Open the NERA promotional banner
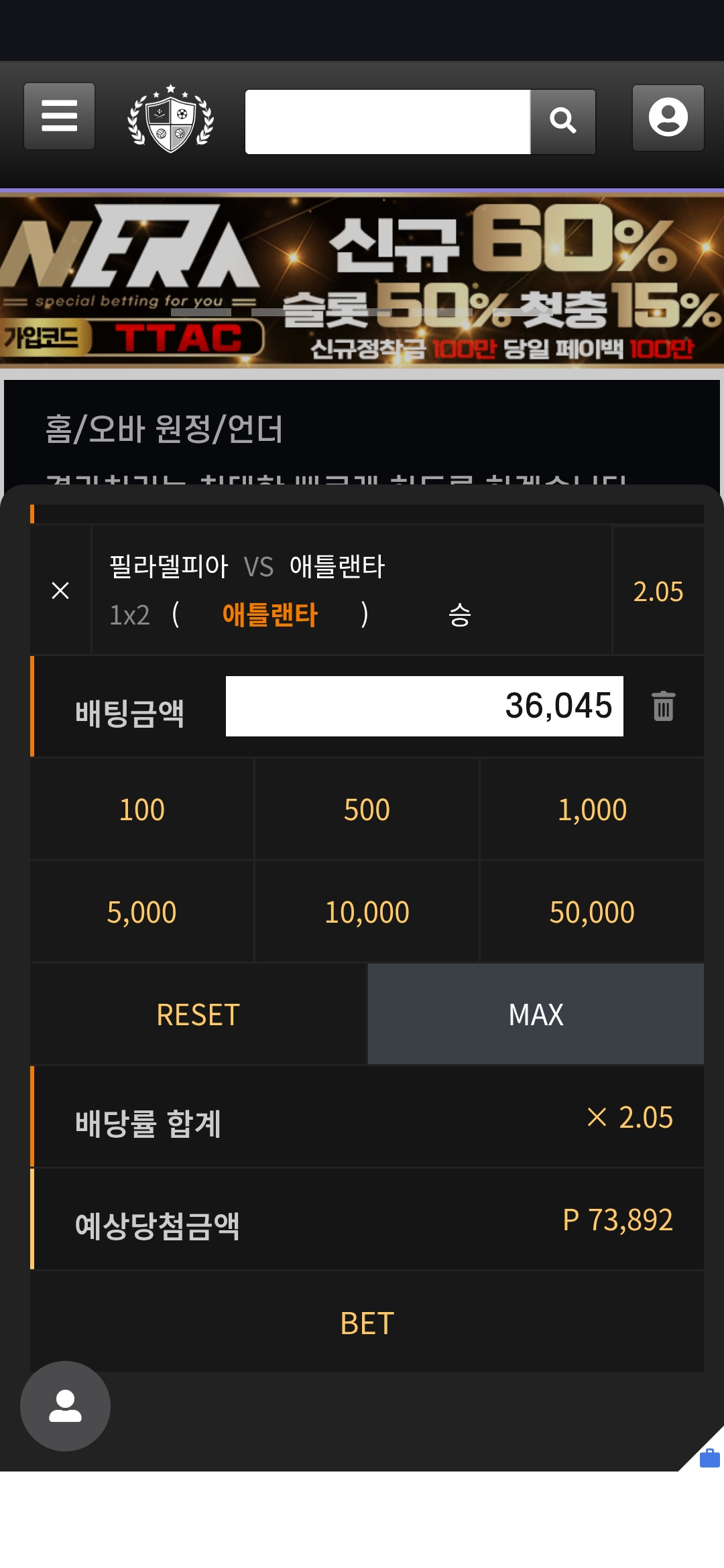 pos(362,280)
